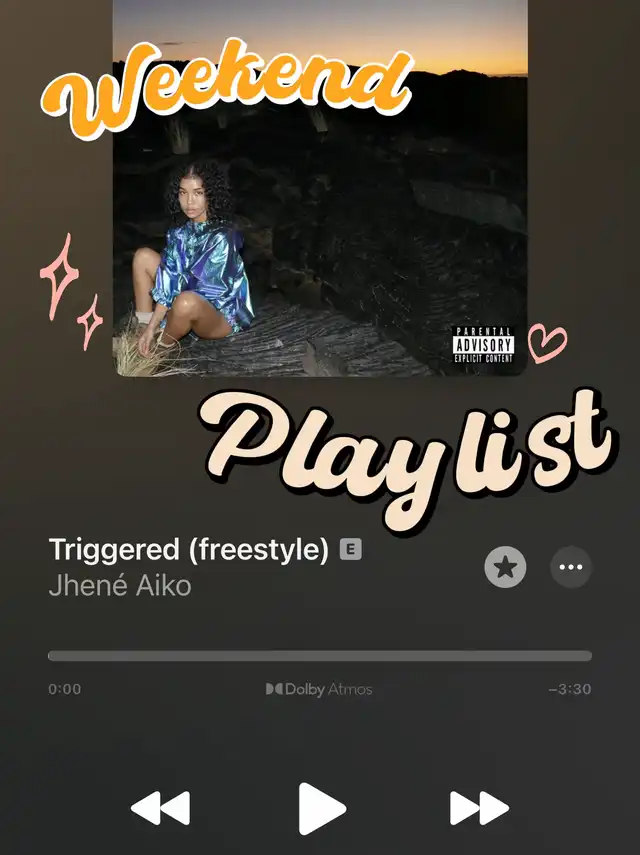
Task: Play Triggered (freestyle) by Jhené Aiko
Action: 321,808
